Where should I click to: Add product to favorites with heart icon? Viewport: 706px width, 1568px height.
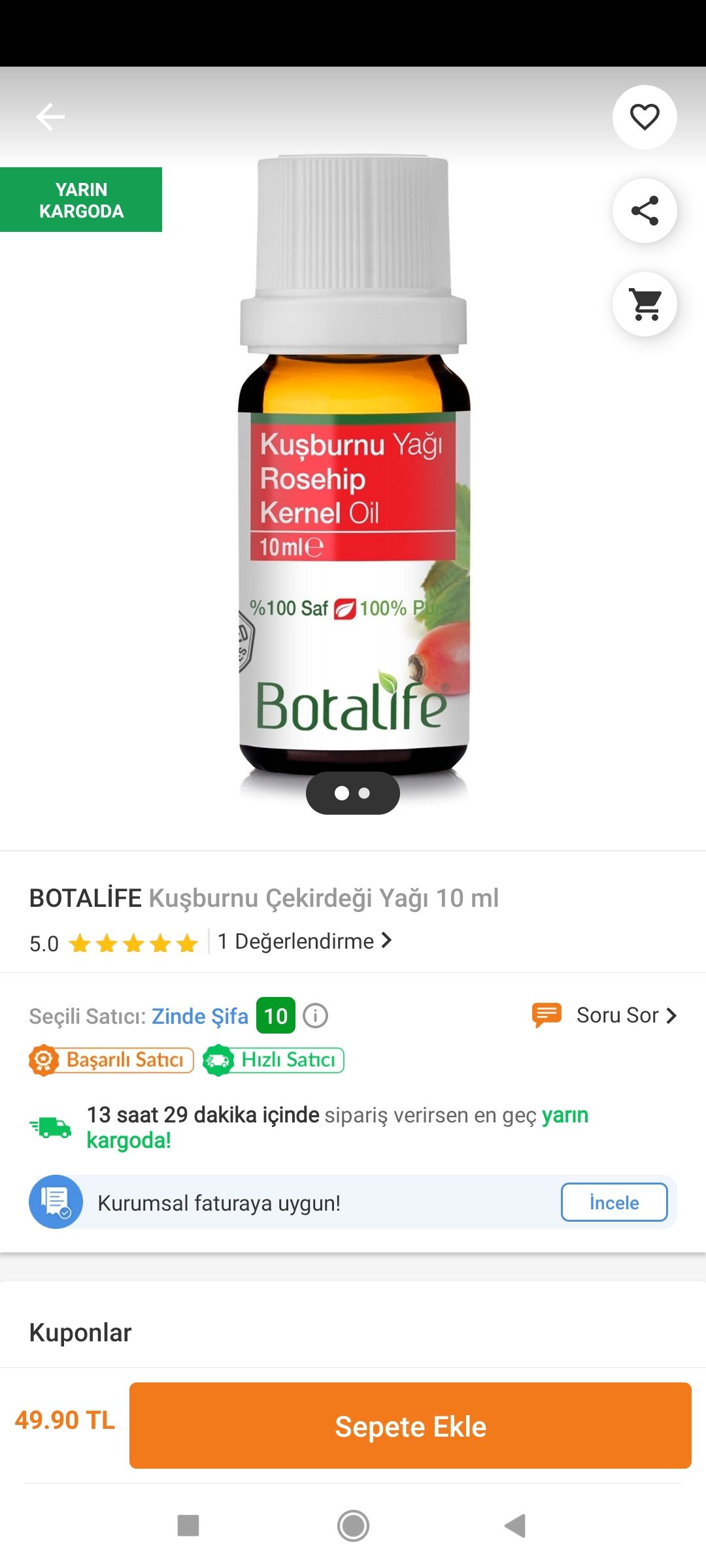click(645, 118)
